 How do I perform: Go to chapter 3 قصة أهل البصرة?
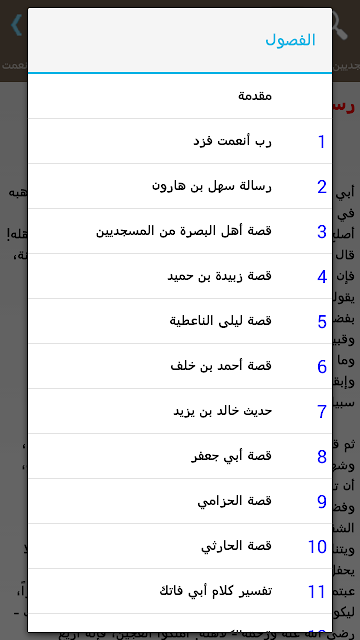(x=180, y=231)
